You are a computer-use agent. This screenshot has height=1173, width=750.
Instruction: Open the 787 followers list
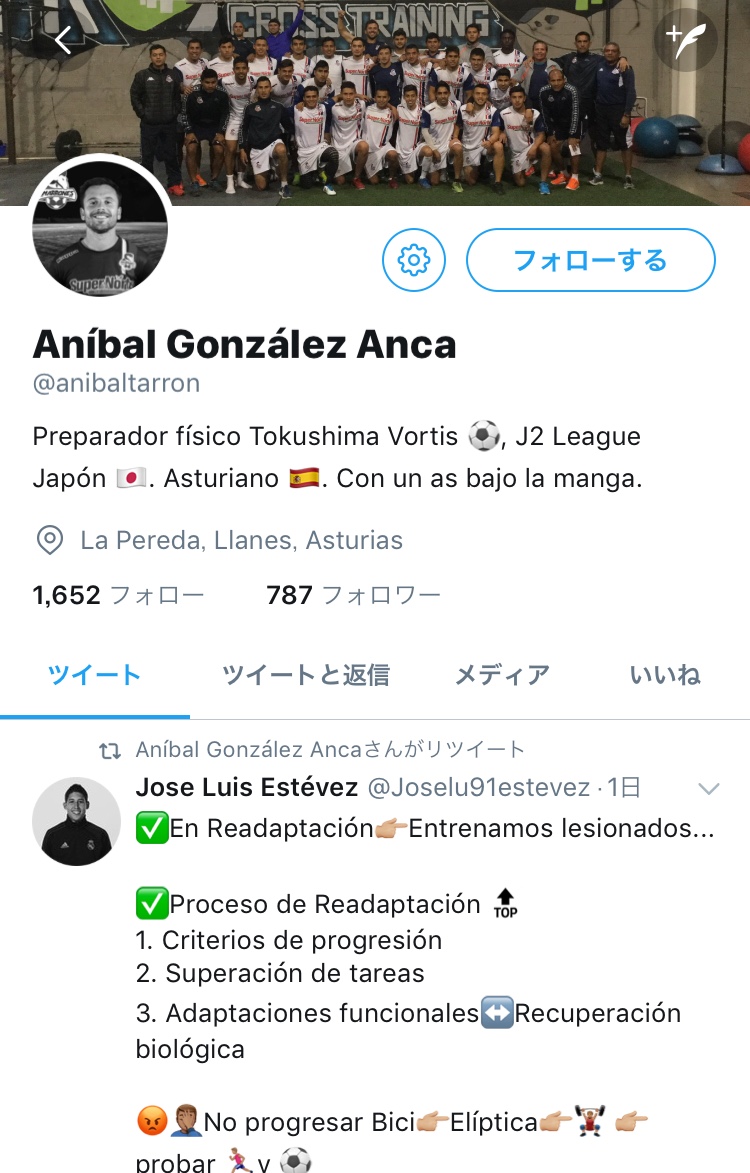click(x=353, y=596)
